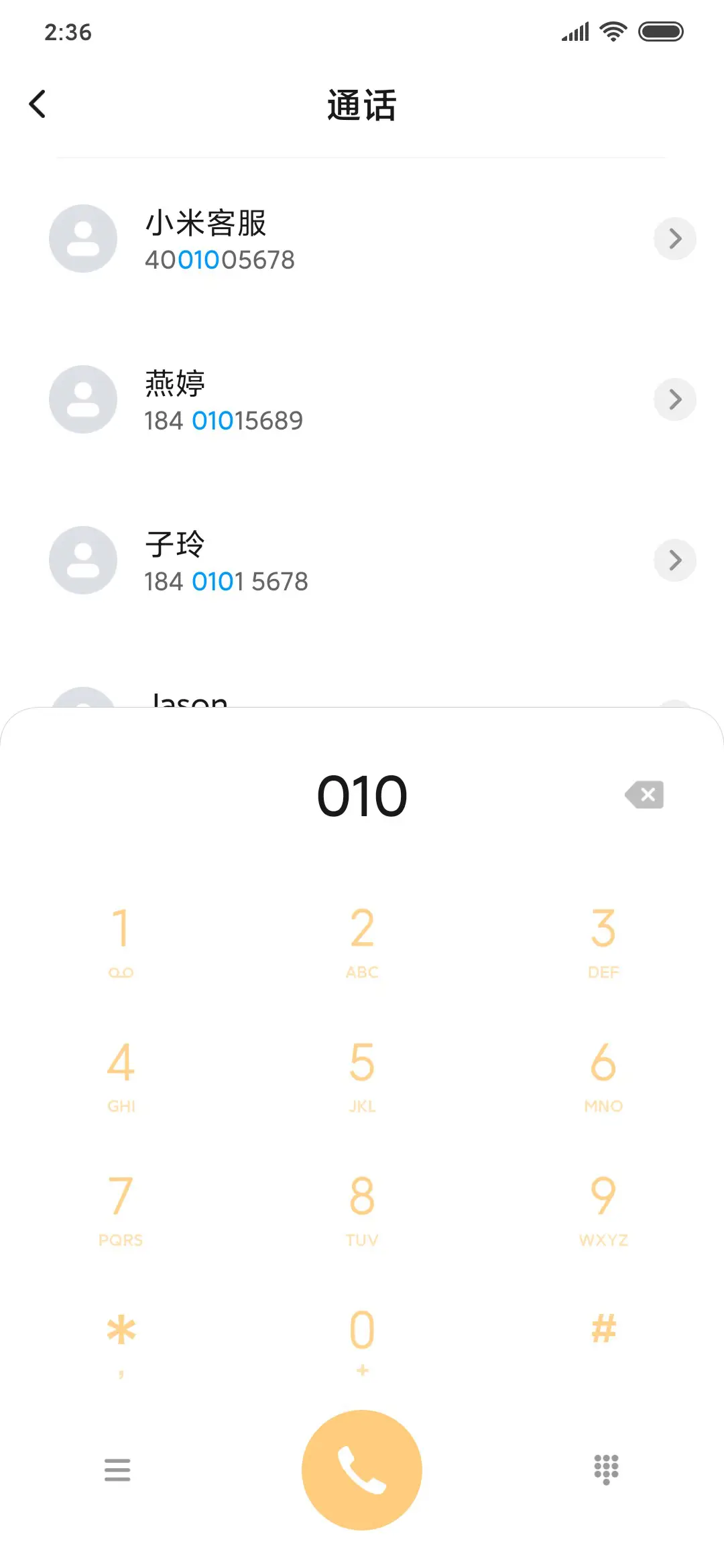Hide the keypad using the dots icon
This screenshot has height=1568, width=724.
[x=605, y=1469]
